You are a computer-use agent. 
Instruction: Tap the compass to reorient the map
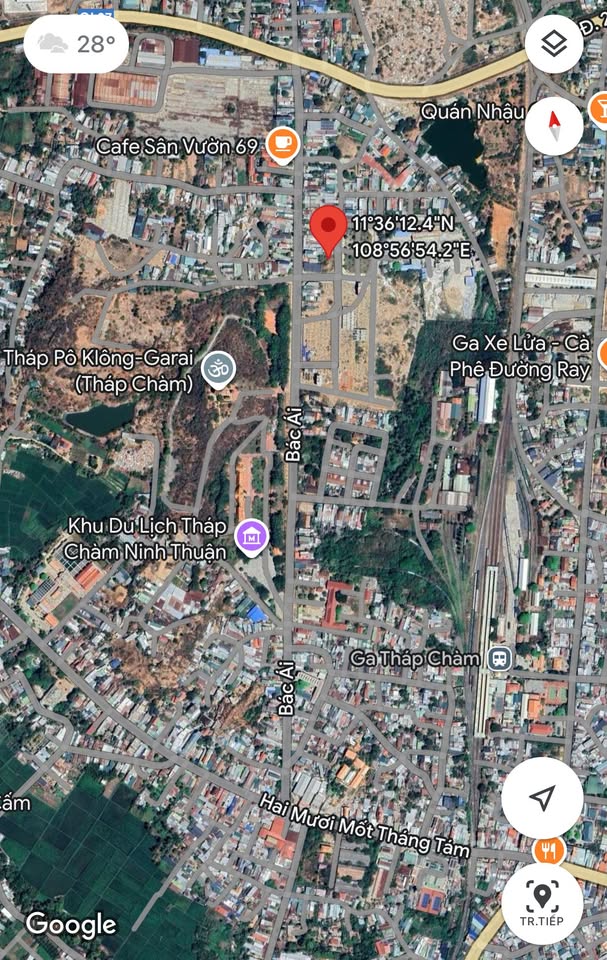click(554, 126)
